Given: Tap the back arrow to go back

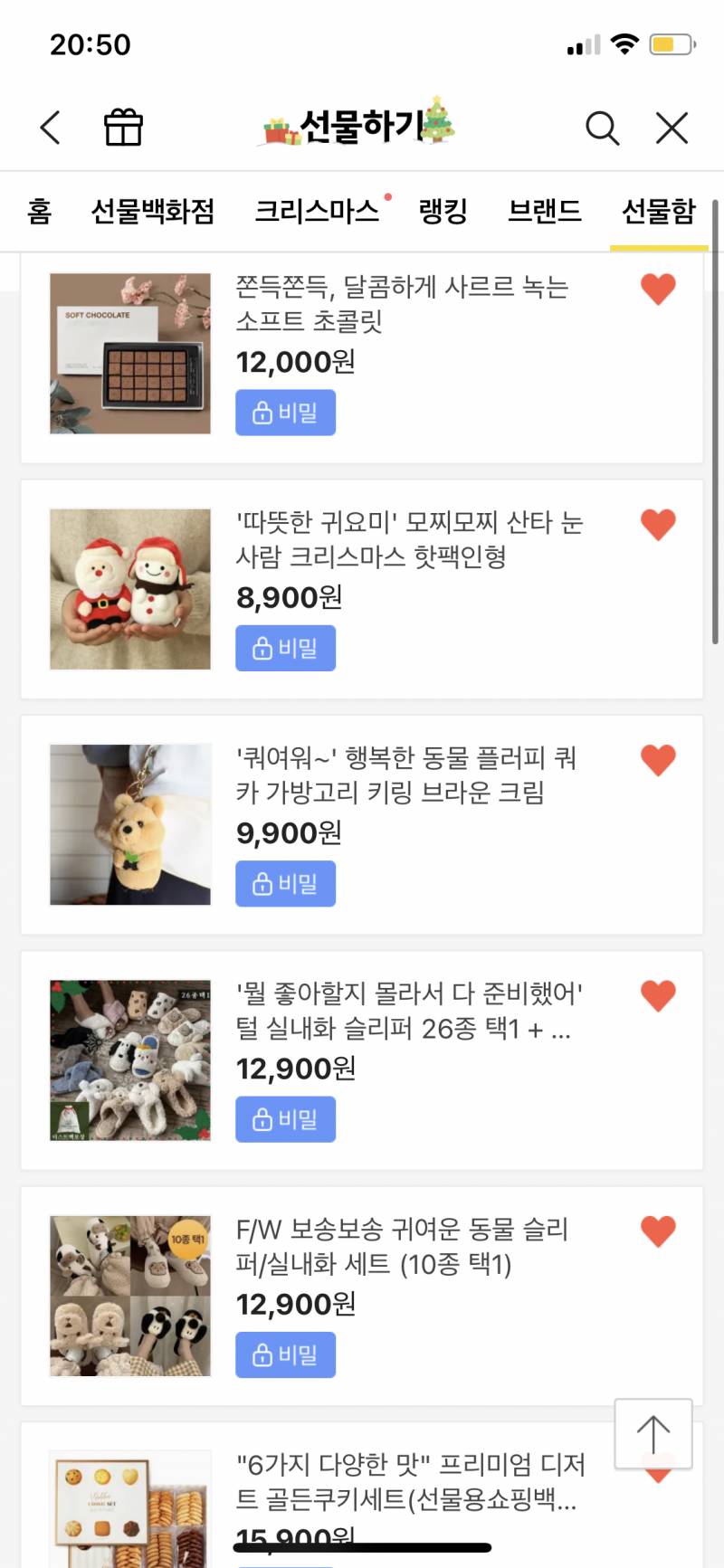Looking at the screenshot, I should (50, 128).
